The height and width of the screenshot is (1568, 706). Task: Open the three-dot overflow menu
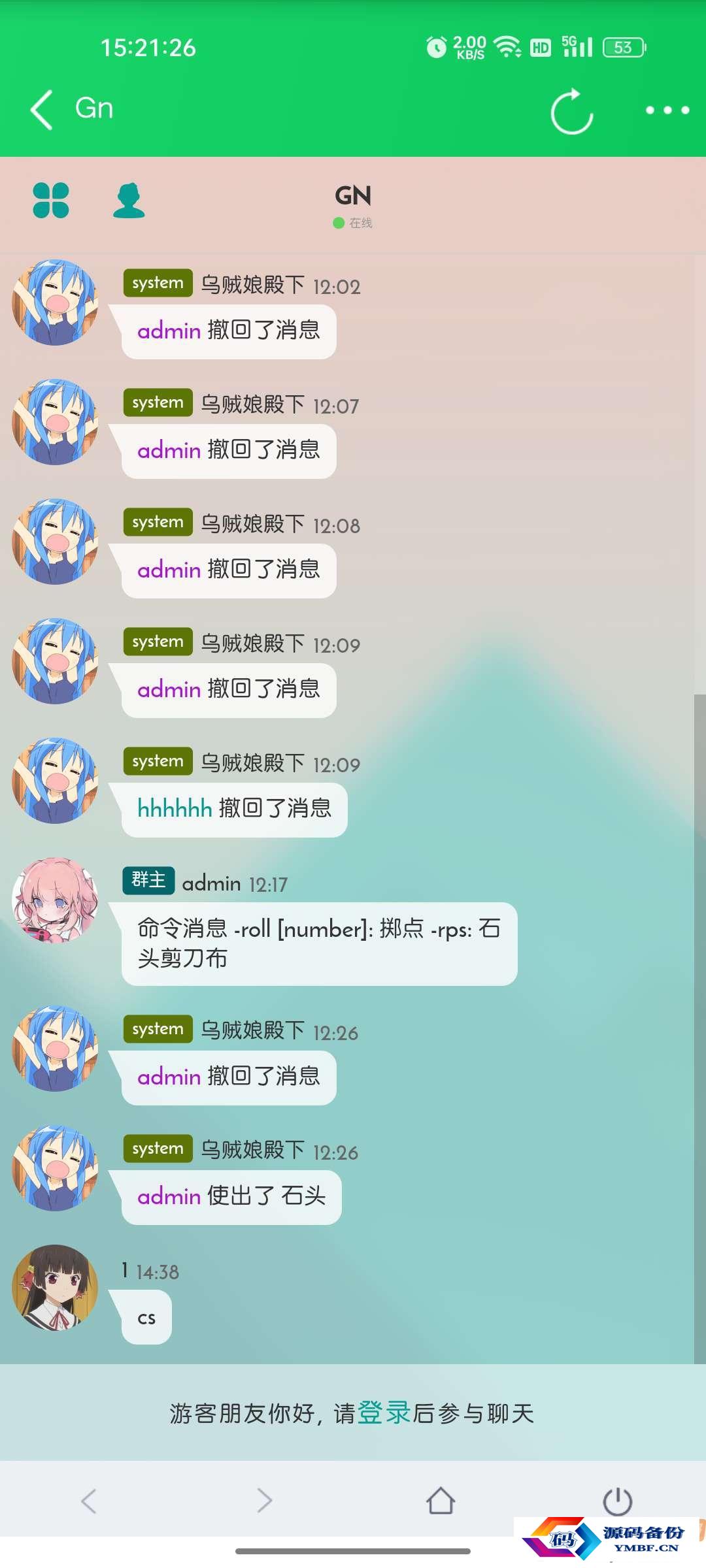coord(667,110)
